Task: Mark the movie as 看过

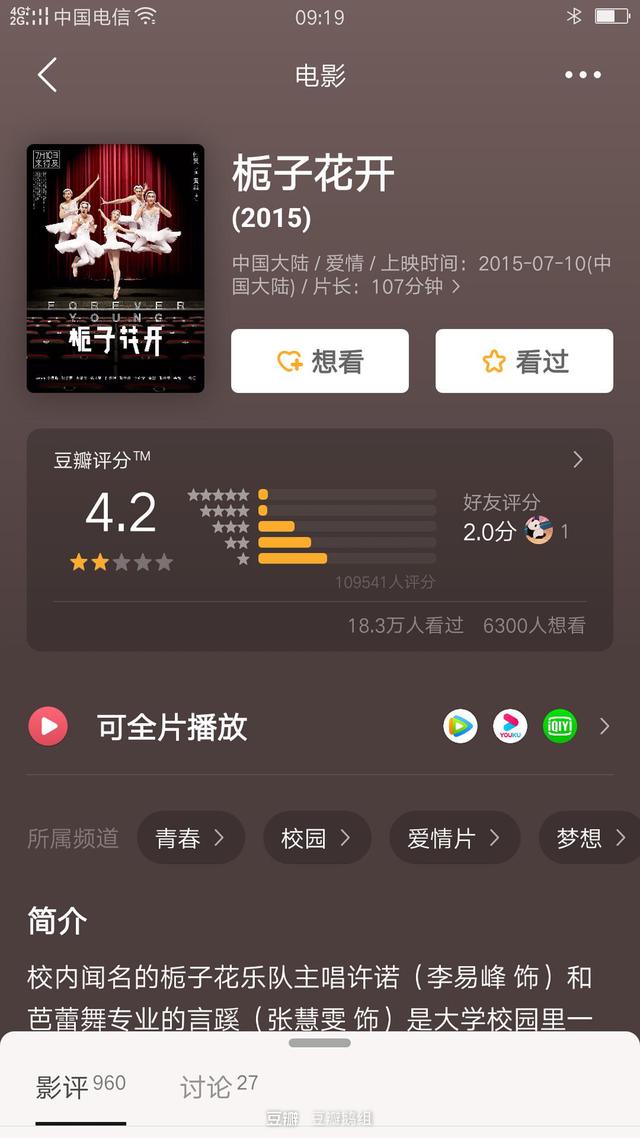Action: point(524,361)
